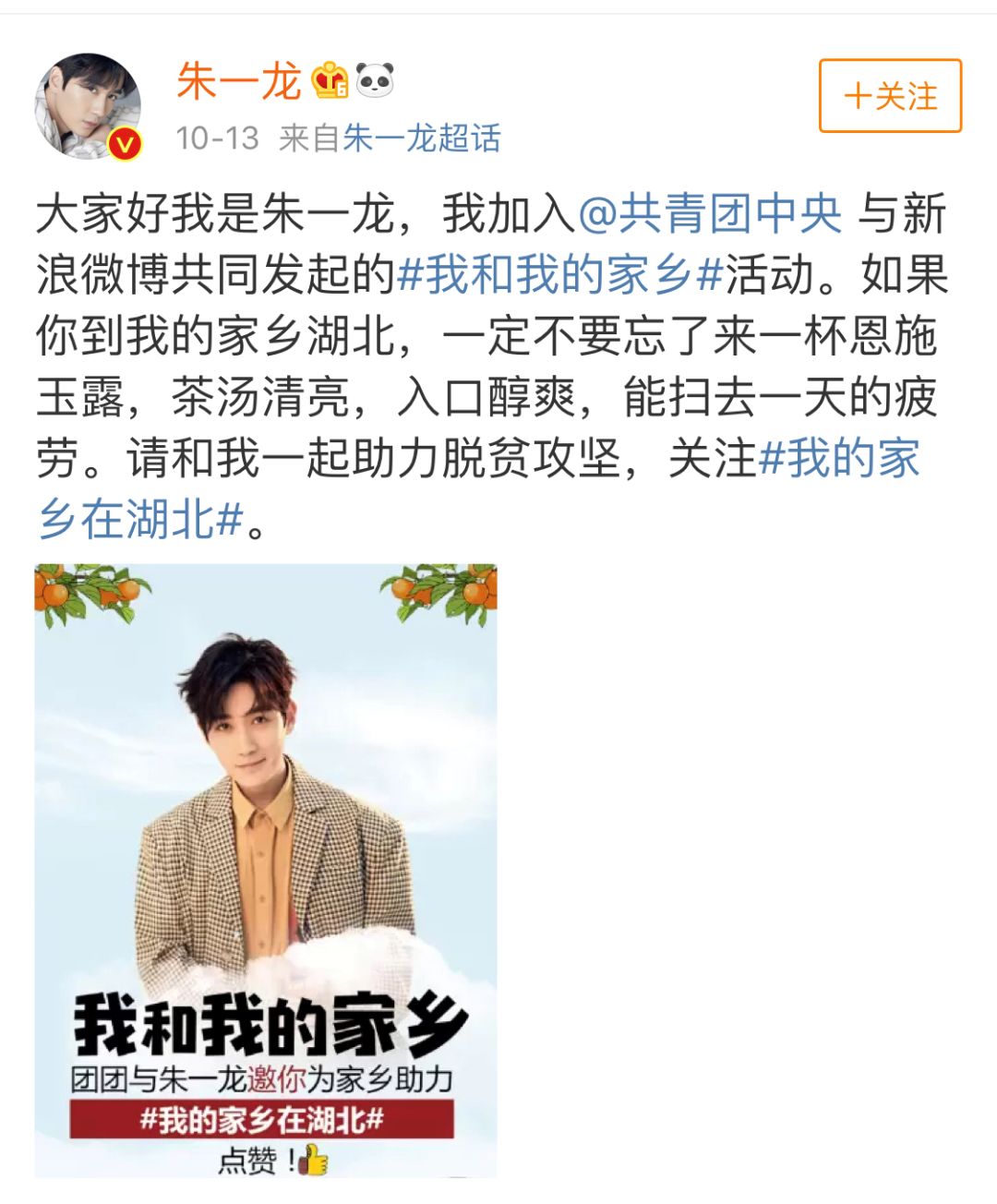Open the #我和我的家乡# hashtag in the post text
Image resolution: width=997 pixels, height=1204 pixels.
(559, 275)
